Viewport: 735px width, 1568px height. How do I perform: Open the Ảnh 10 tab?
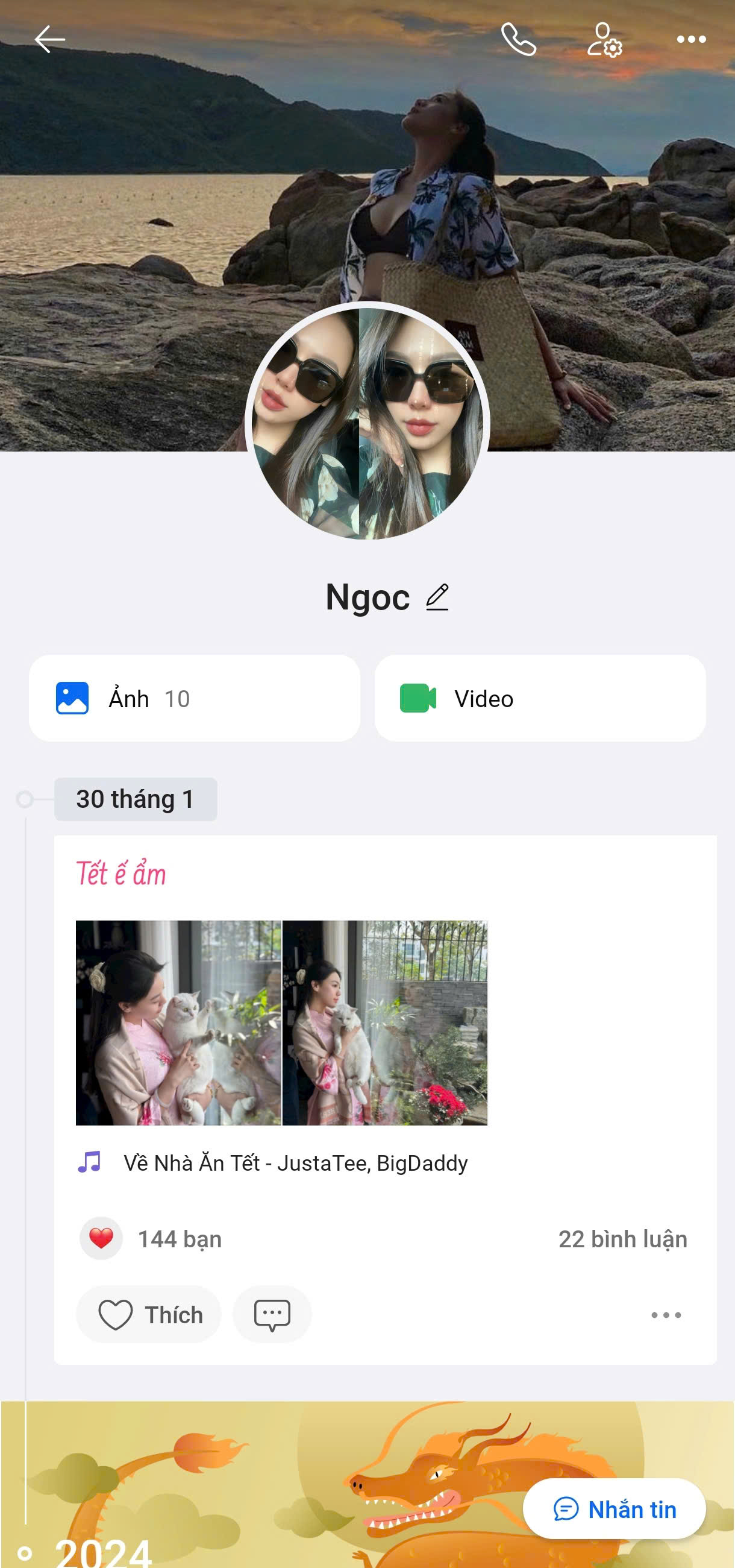196,698
